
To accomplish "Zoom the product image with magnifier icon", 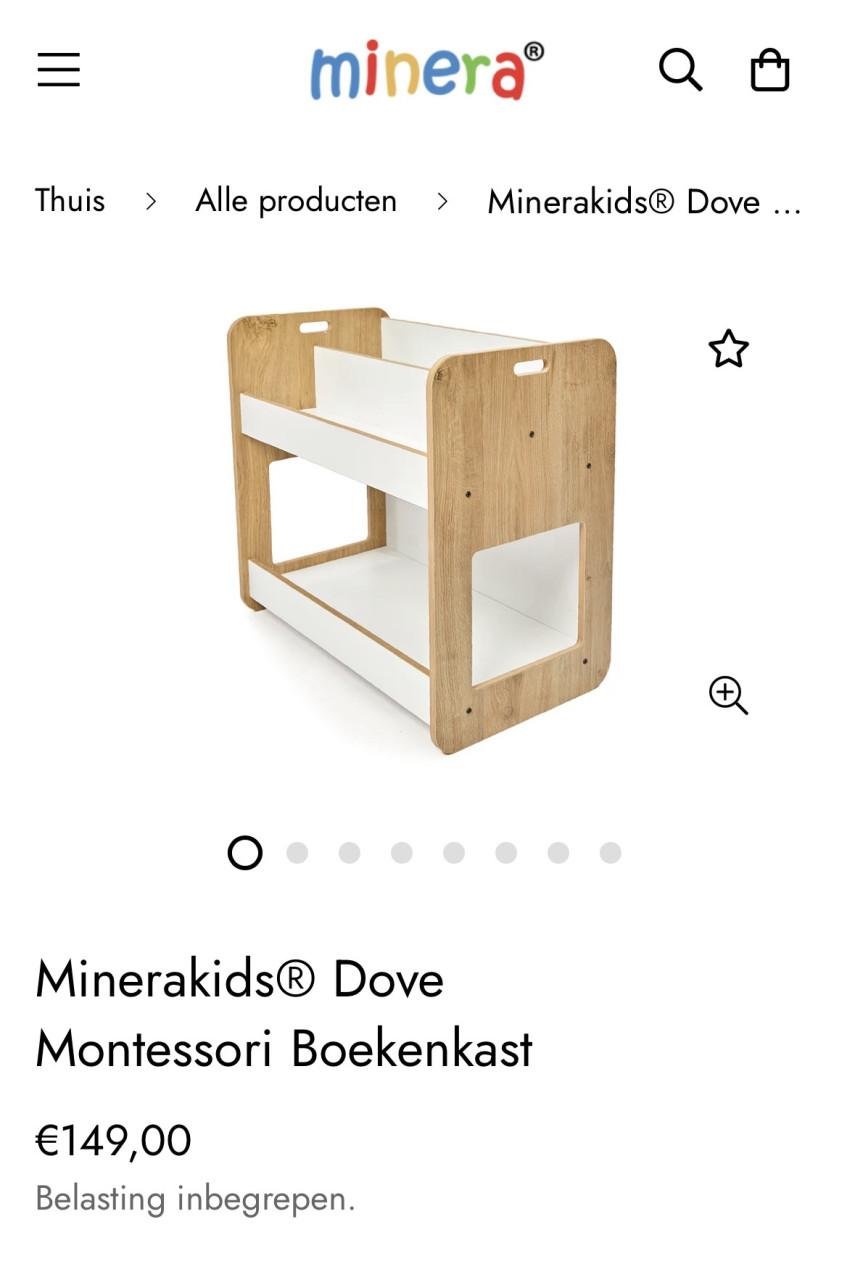I will pyautogui.click(x=728, y=697).
